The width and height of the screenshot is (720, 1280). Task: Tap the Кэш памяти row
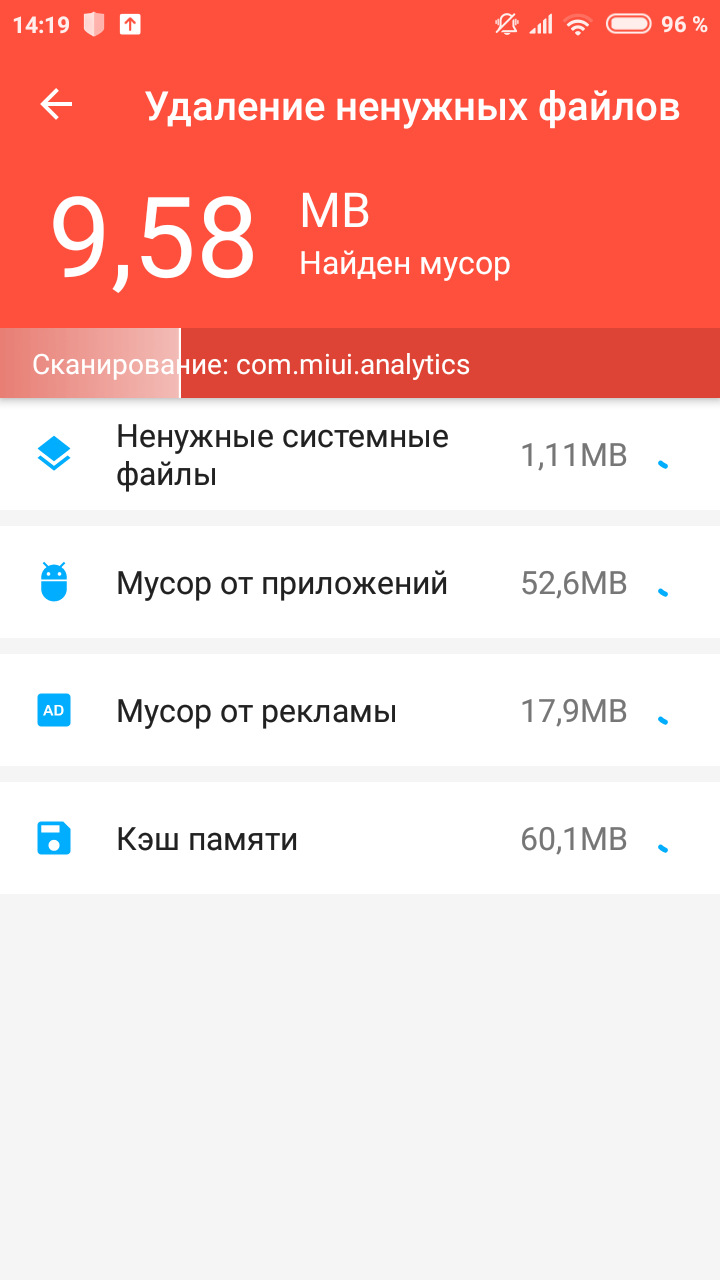[360, 838]
